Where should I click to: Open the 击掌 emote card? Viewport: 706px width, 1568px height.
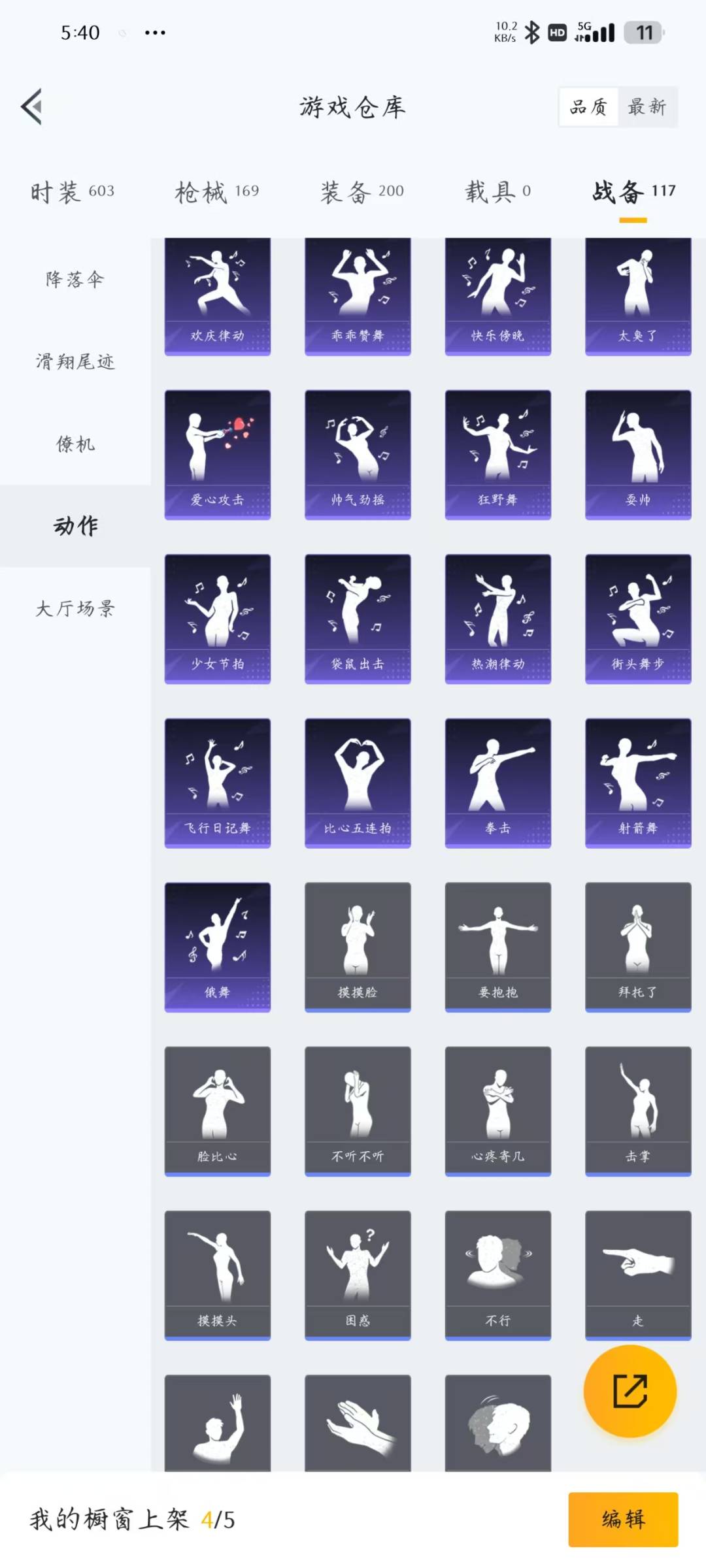coord(638,1111)
